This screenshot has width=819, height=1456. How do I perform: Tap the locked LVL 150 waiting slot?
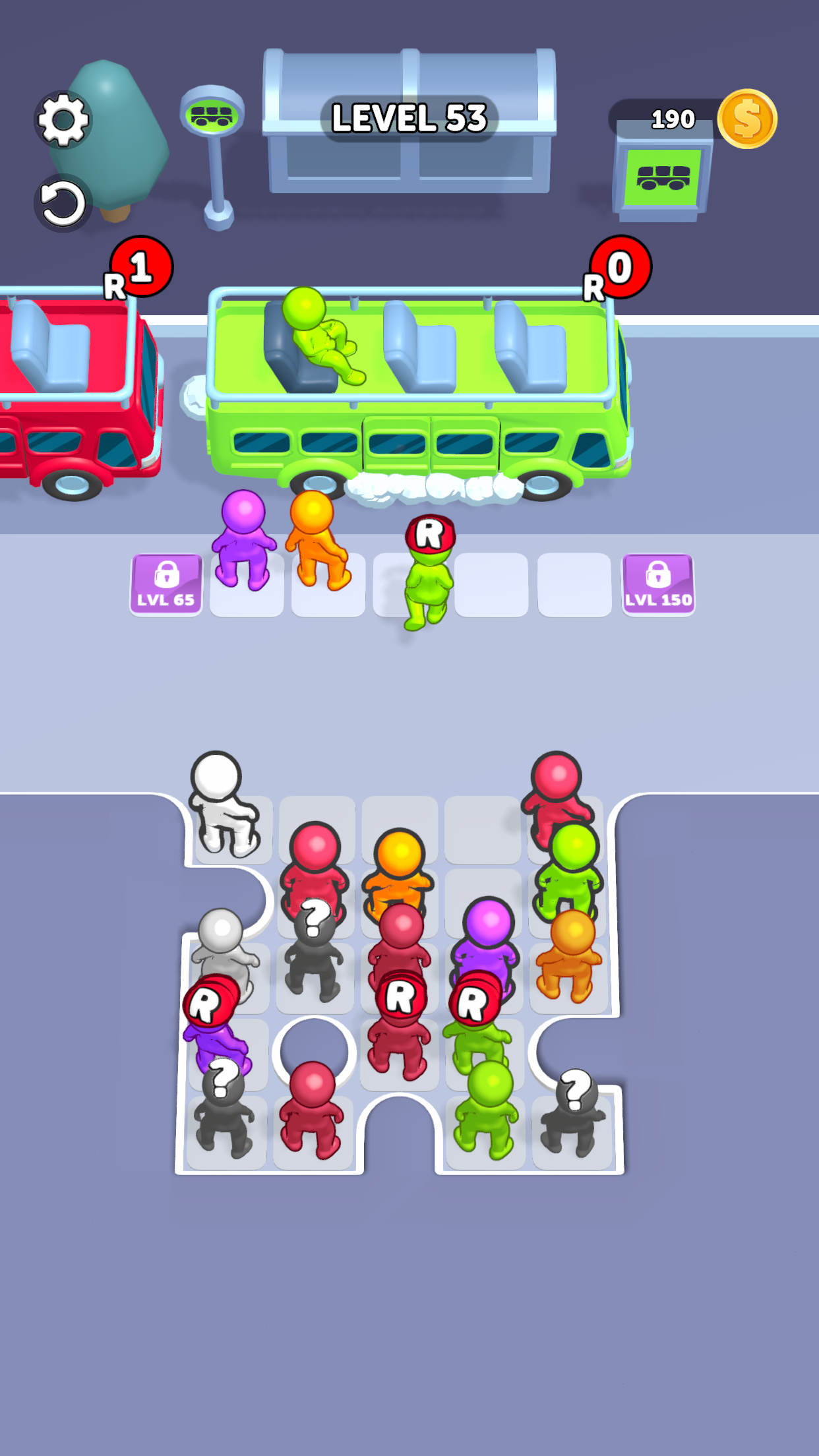[x=657, y=585]
